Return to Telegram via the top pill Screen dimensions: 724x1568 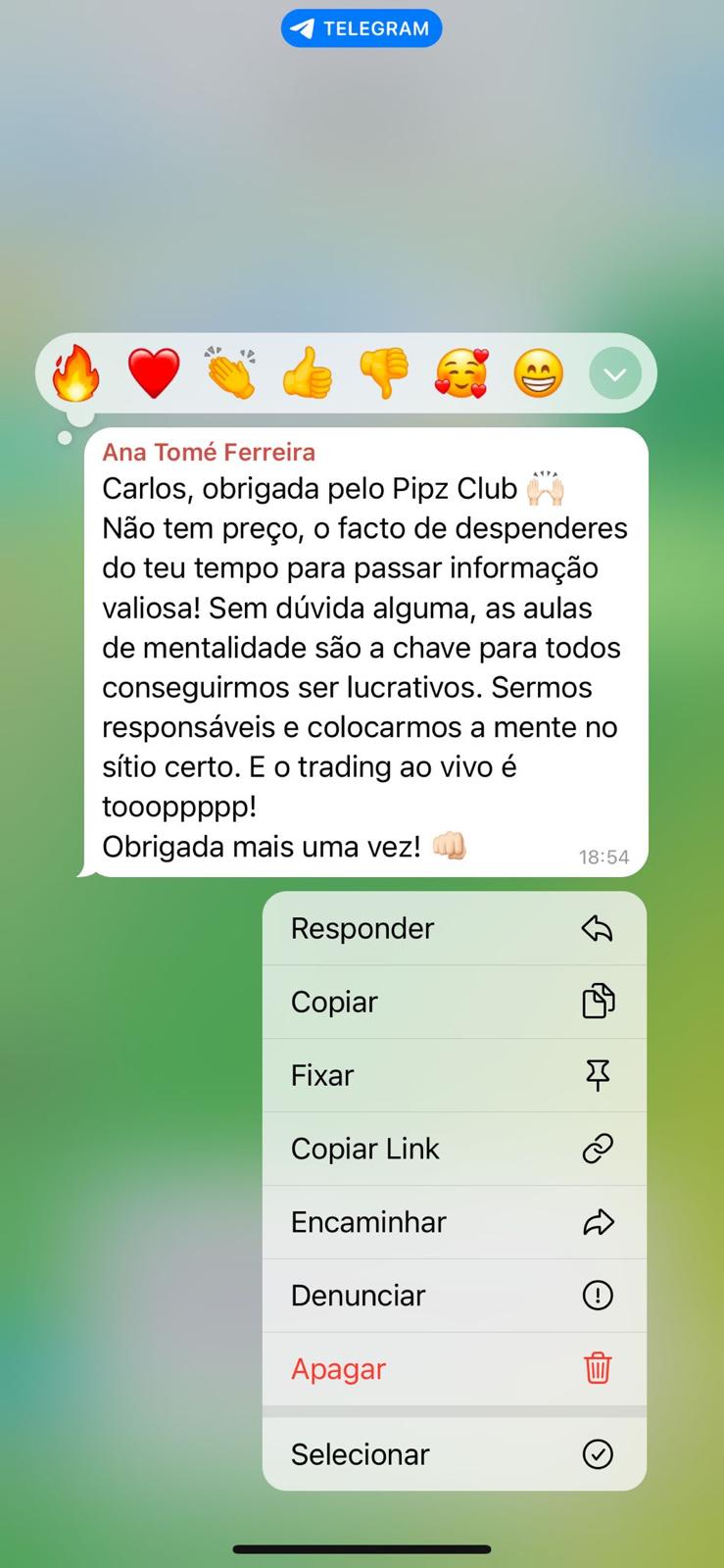[362, 28]
